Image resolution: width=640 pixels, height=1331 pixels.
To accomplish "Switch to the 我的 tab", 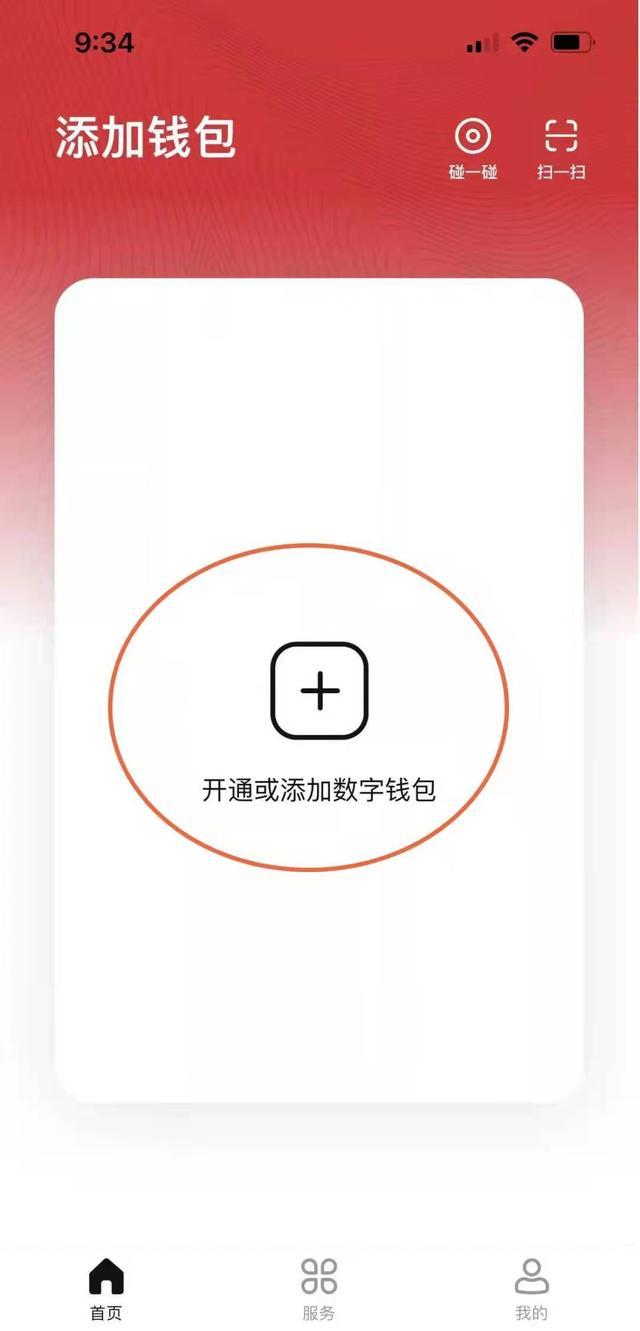I will tap(532, 1288).
